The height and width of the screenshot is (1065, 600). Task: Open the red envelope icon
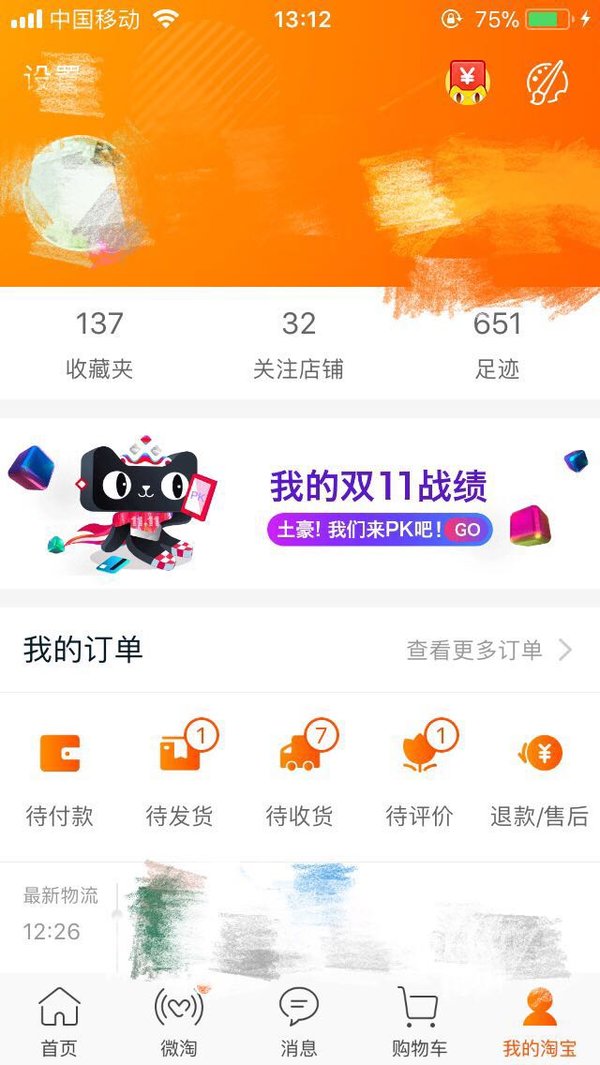[x=467, y=82]
